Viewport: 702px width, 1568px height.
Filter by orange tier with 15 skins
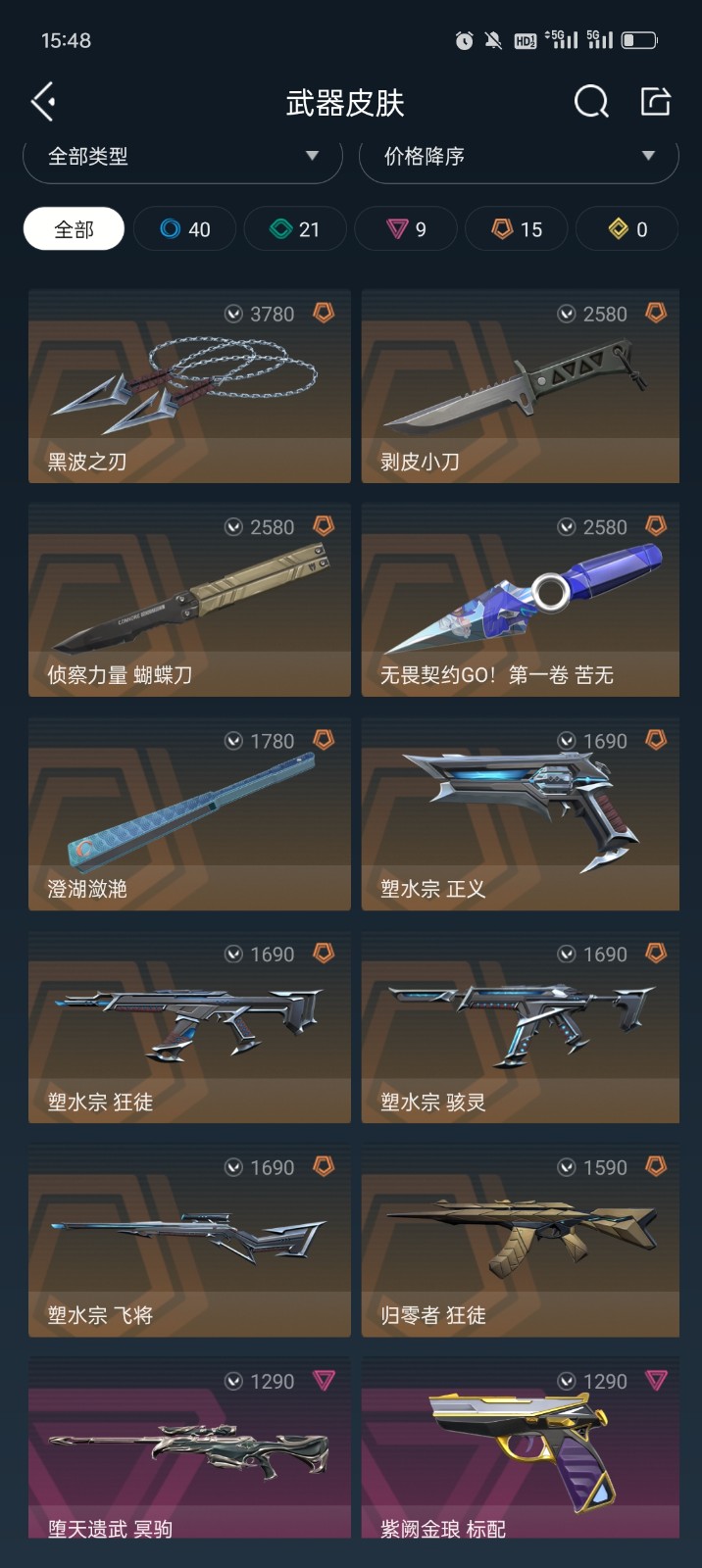coord(517,229)
